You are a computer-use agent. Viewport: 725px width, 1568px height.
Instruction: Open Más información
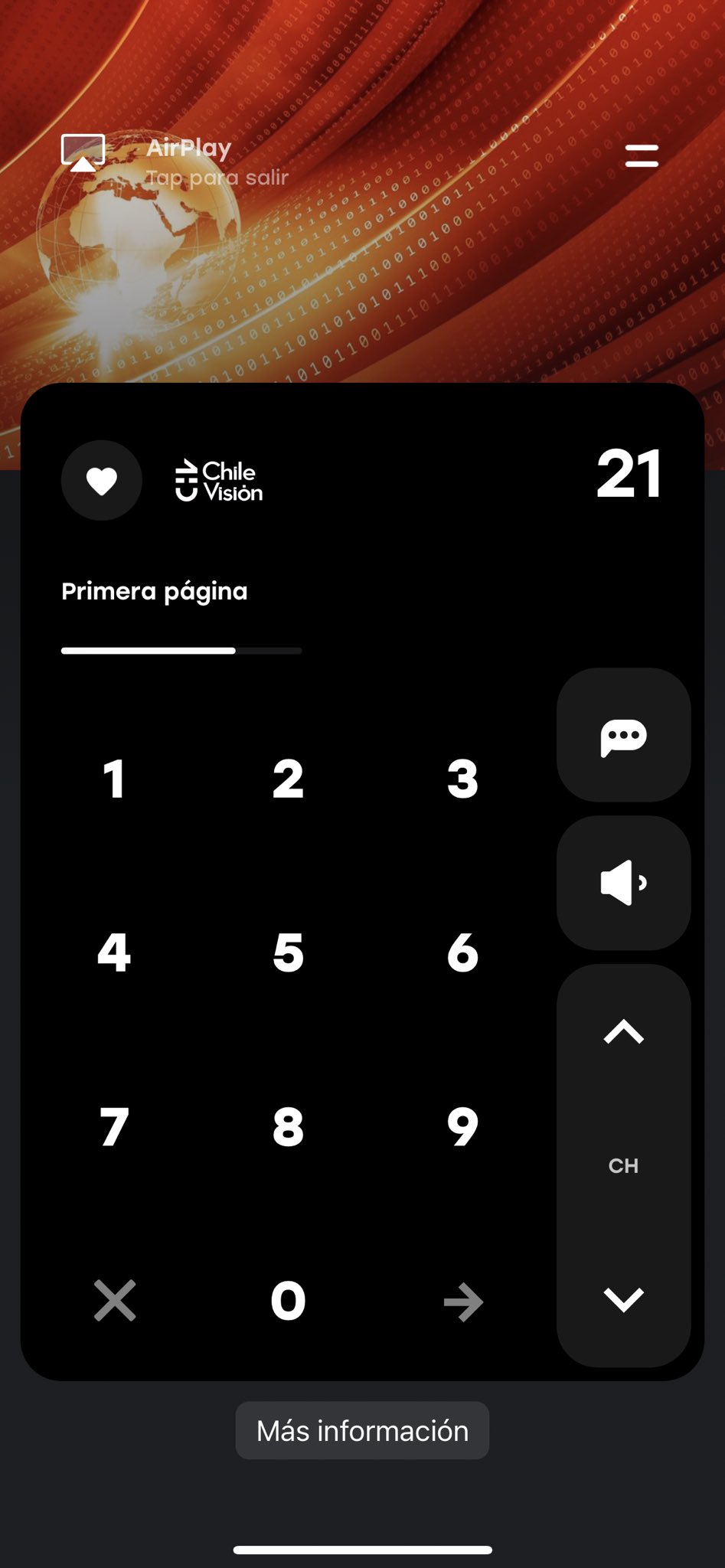pyautogui.click(x=362, y=1430)
